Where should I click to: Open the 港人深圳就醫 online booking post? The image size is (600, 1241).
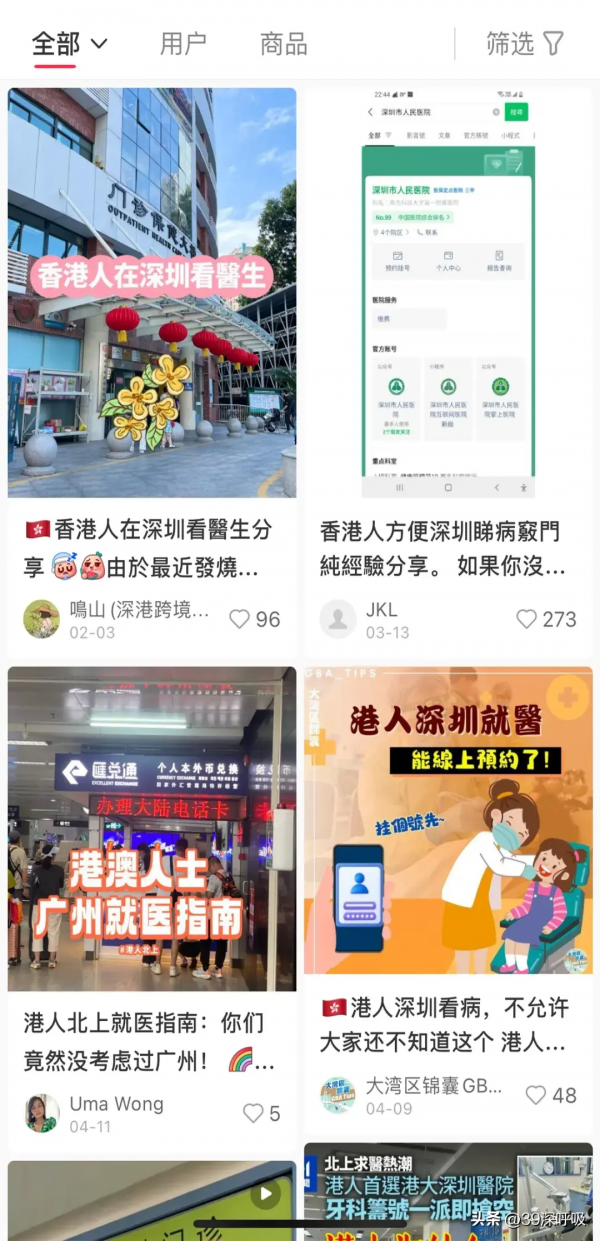[x=448, y=820]
